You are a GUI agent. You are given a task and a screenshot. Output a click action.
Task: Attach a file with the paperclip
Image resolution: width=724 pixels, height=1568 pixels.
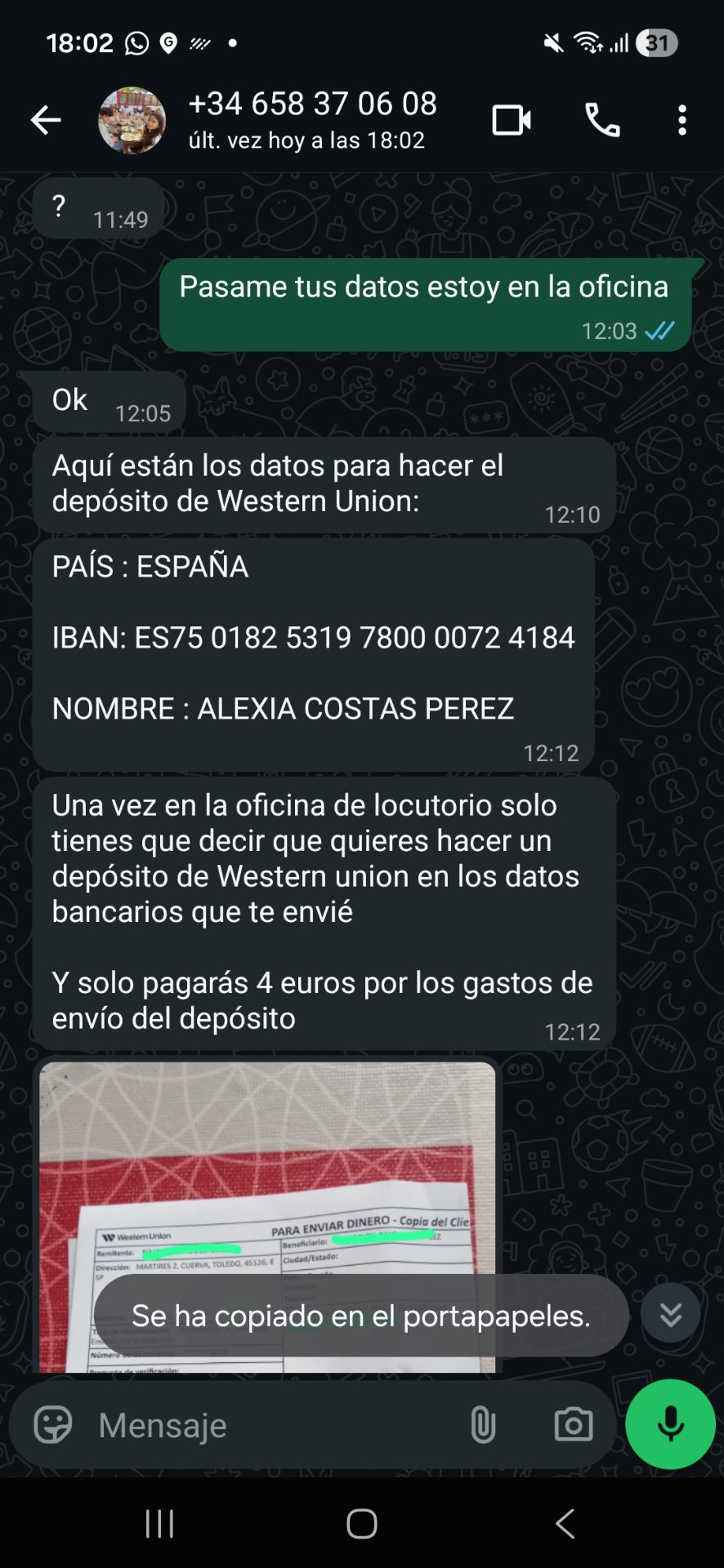coord(483,1426)
